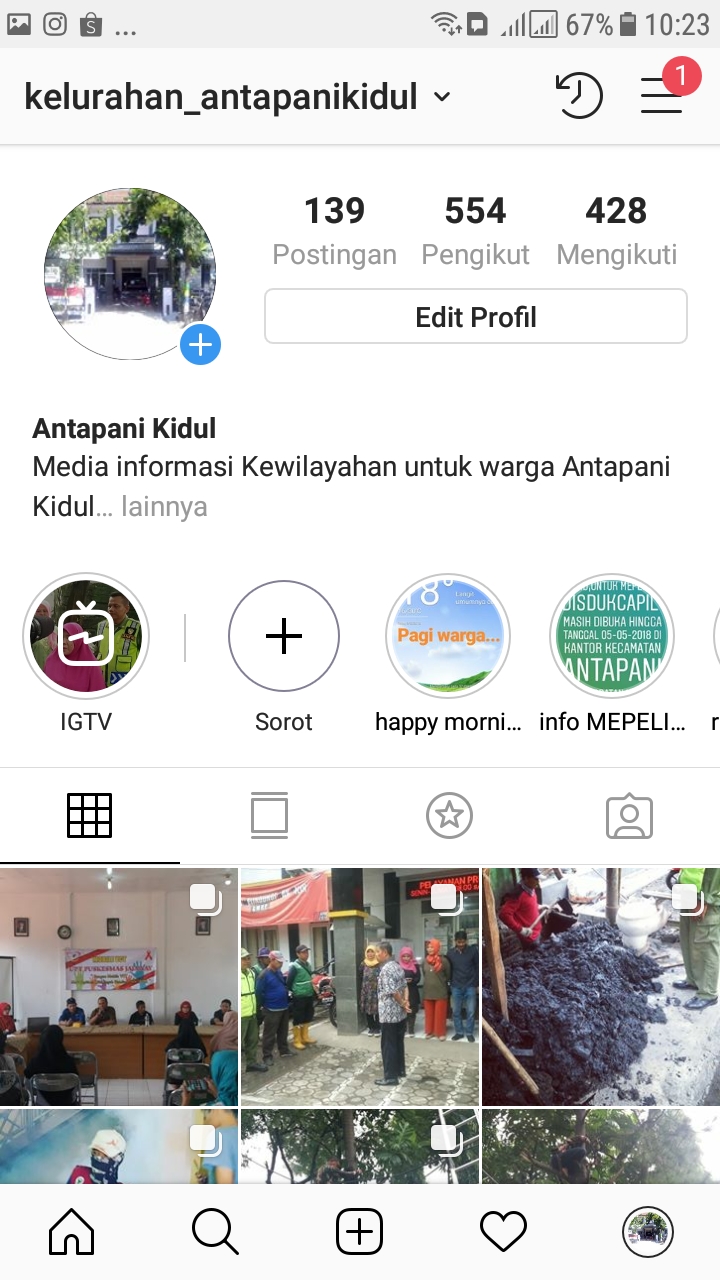Open the IGTV highlight
720x1280 pixels.
(x=86, y=636)
